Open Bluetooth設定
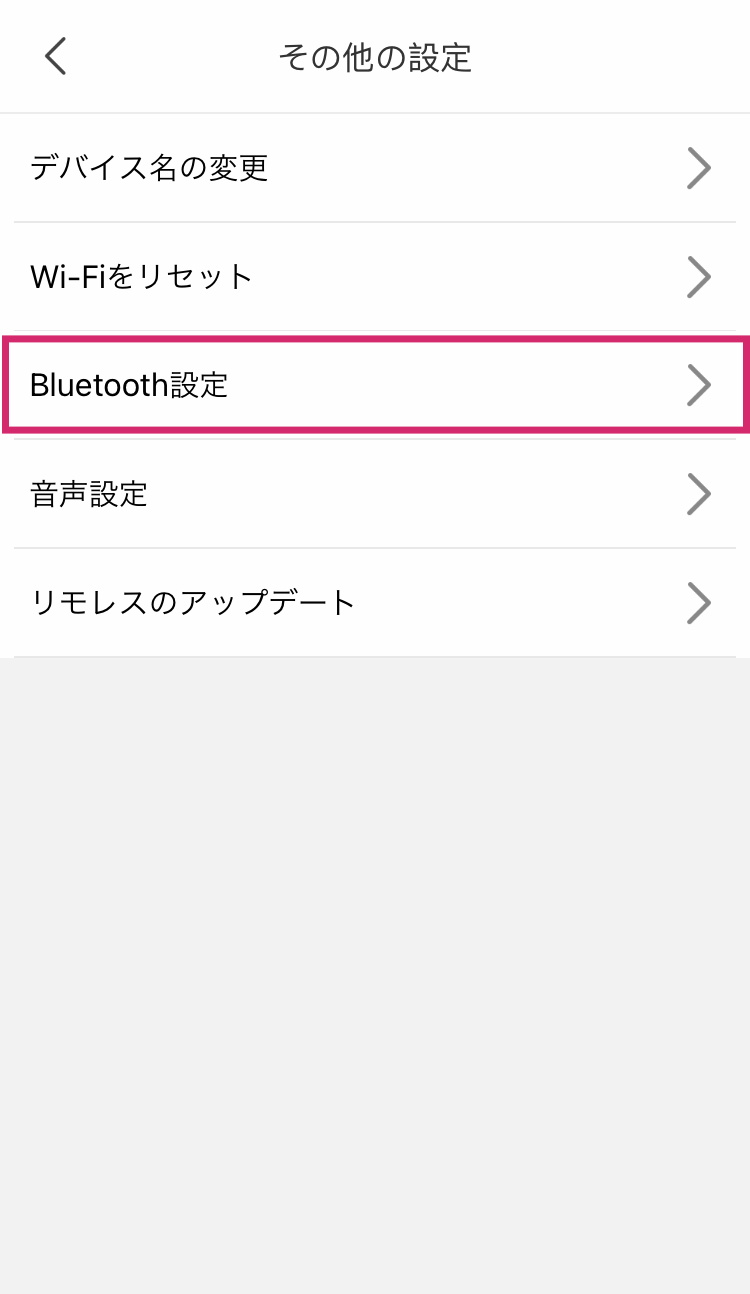Viewport: 750px width, 1294px height. click(375, 385)
